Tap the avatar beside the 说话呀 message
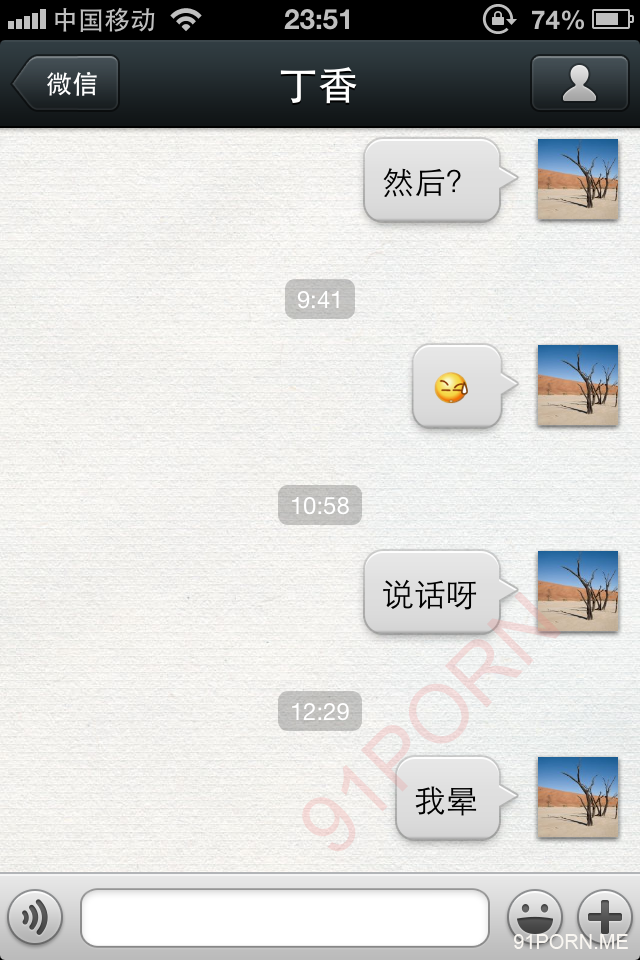The image size is (640, 960). [577, 591]
